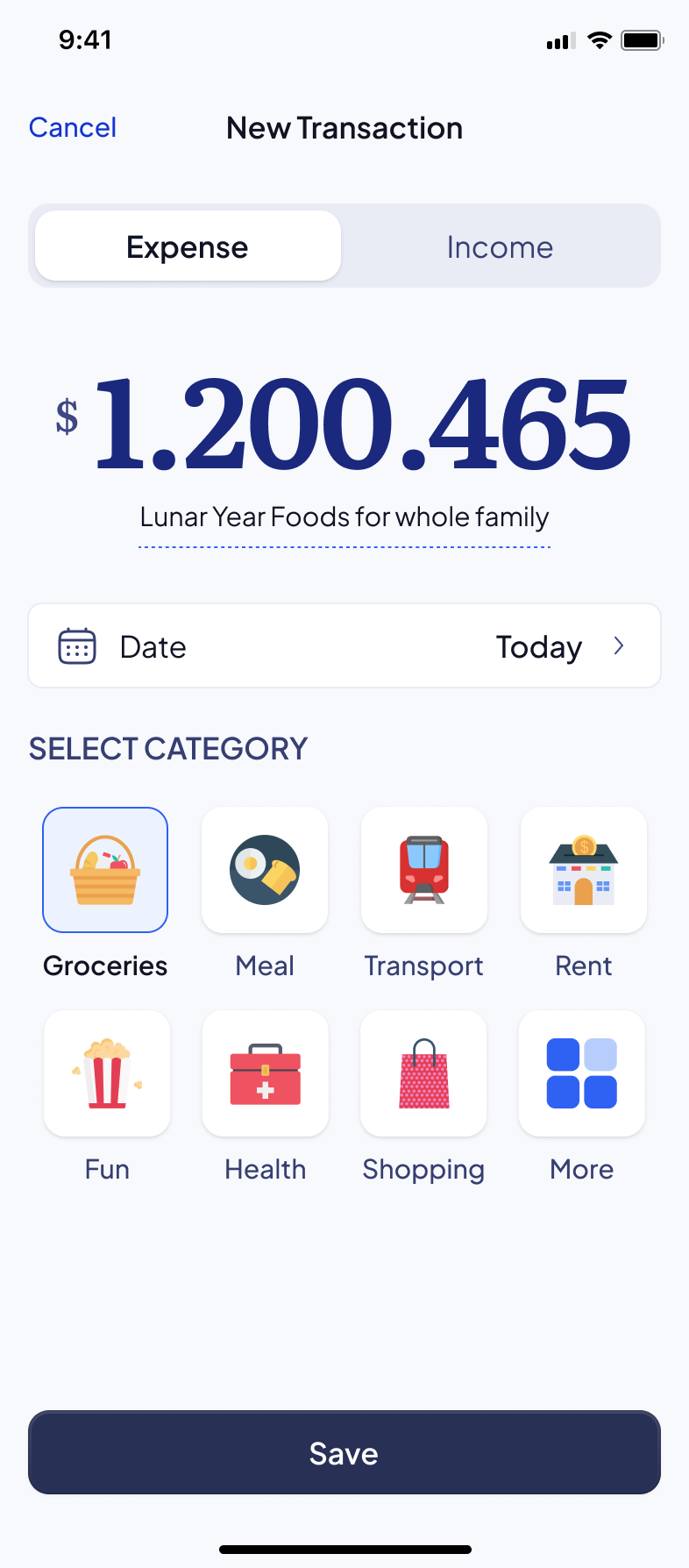This screenshot has width=689, height=1568.
Task: Select the Groceries category icon
Action: (x=105, y=869)
